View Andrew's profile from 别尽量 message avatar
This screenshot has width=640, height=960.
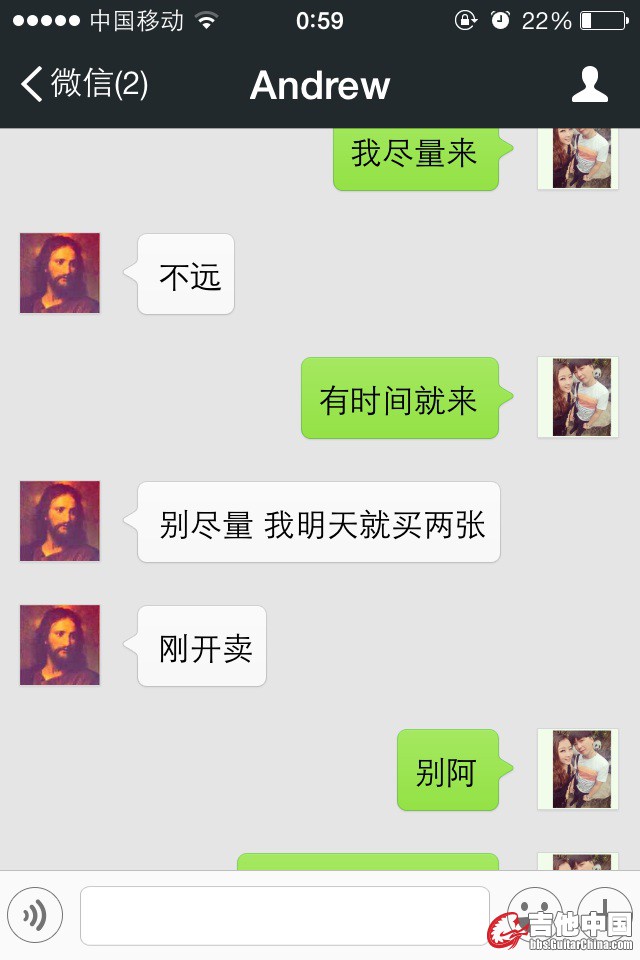click(60, 521)
